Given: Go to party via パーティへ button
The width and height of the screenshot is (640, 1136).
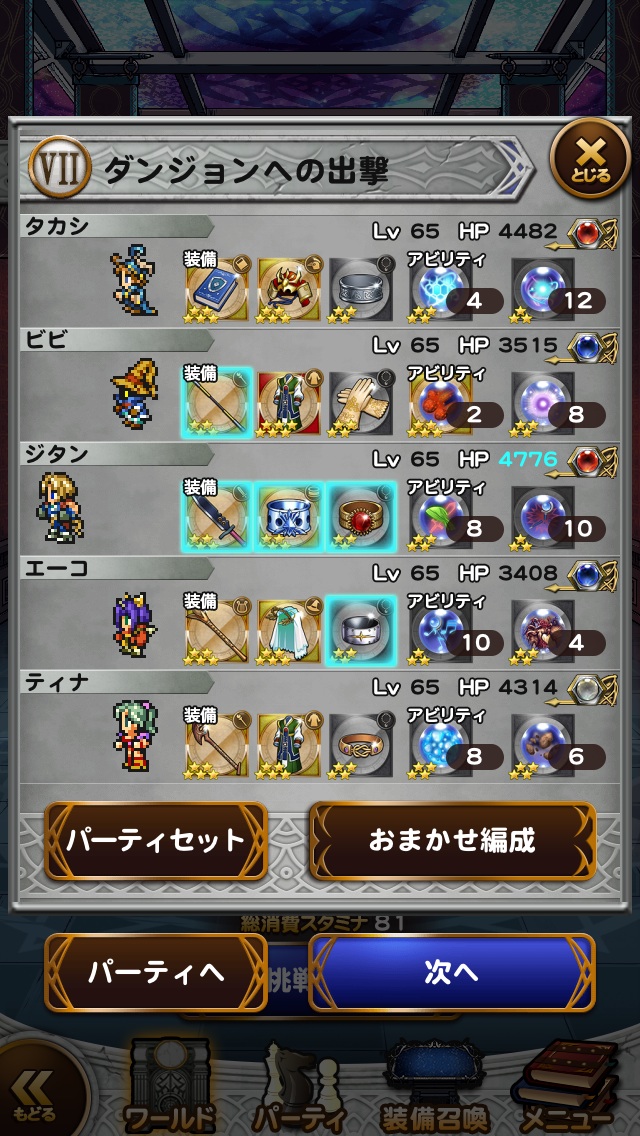Looking at the screenshot, I should pyautogui.click(x=156, y=973).
